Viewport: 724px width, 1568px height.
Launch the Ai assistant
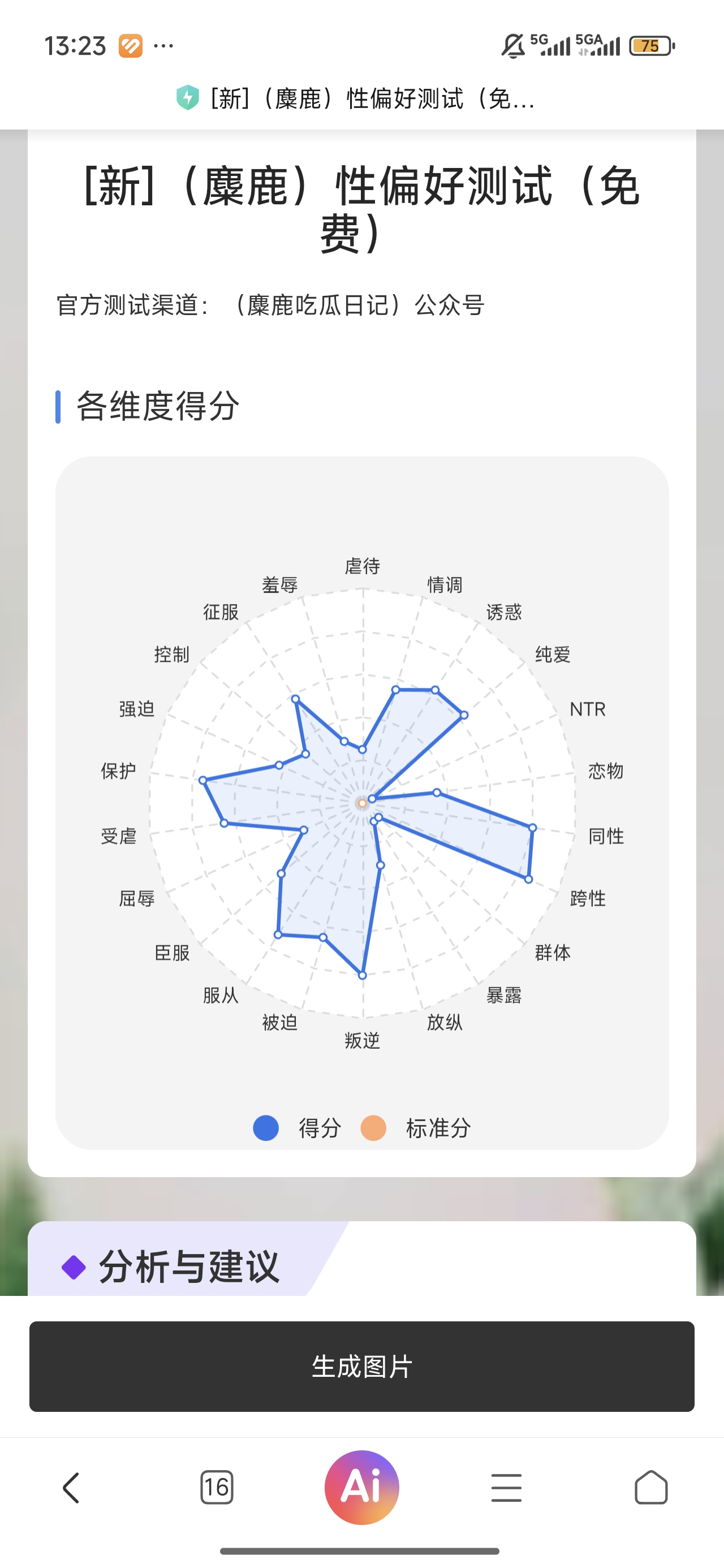[x=361, y=1487]
